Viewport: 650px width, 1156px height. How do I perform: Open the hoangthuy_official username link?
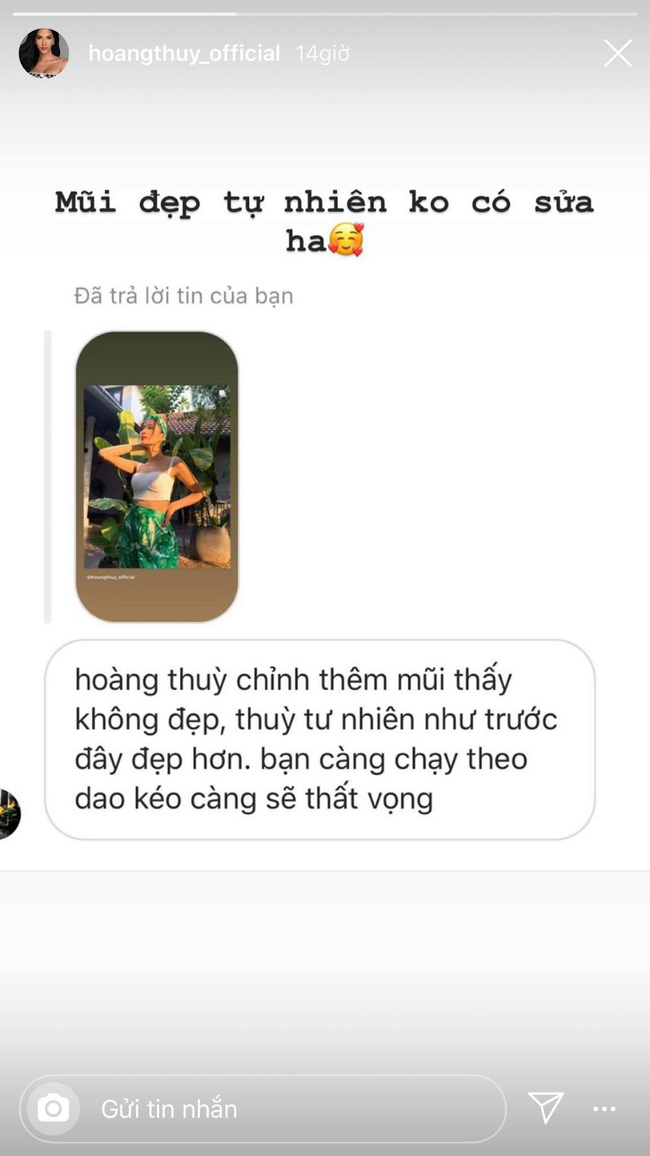click(x=184, y=54)
